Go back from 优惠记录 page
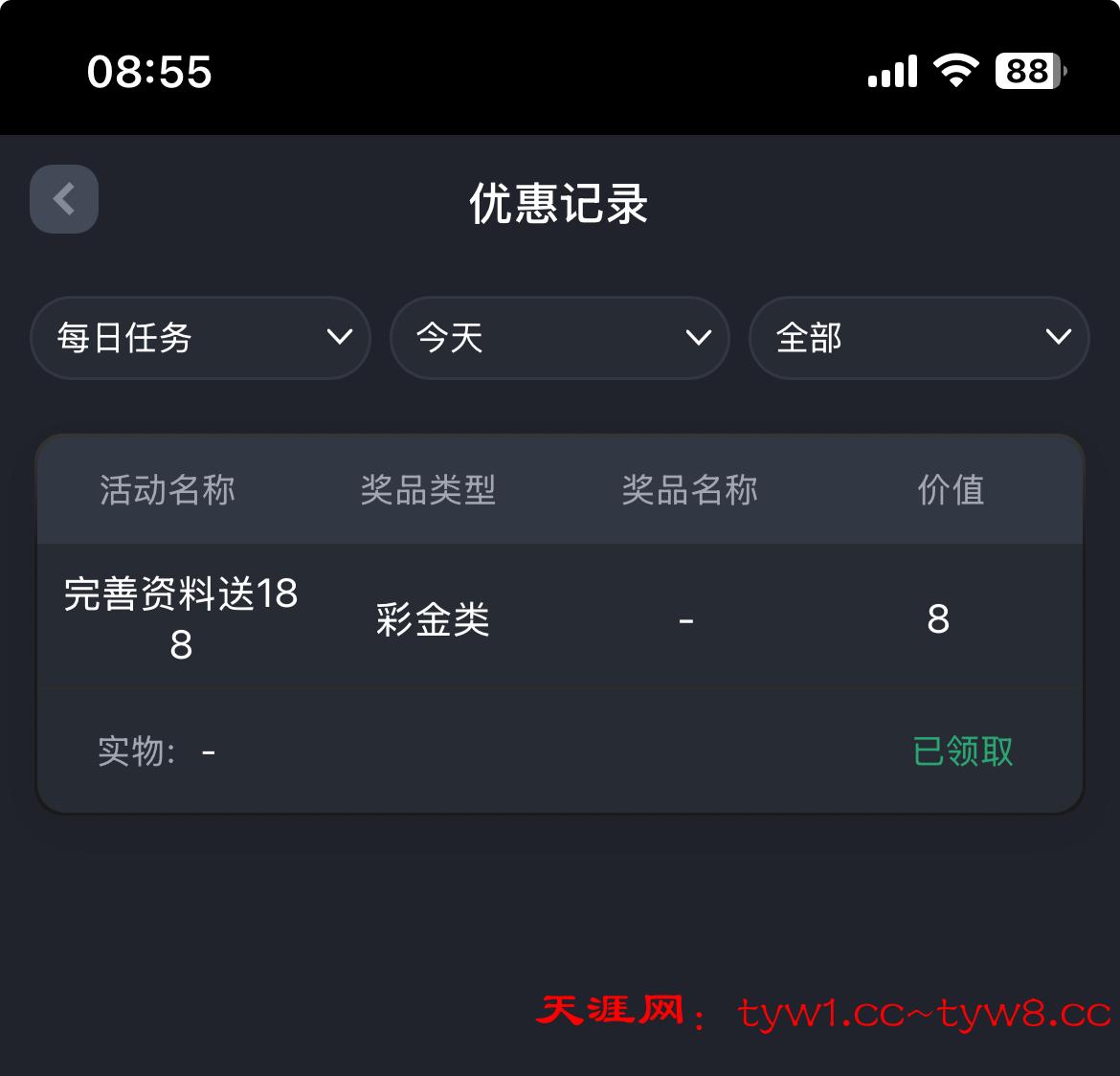1120x1076 pixels. click(x=64, y=199)
